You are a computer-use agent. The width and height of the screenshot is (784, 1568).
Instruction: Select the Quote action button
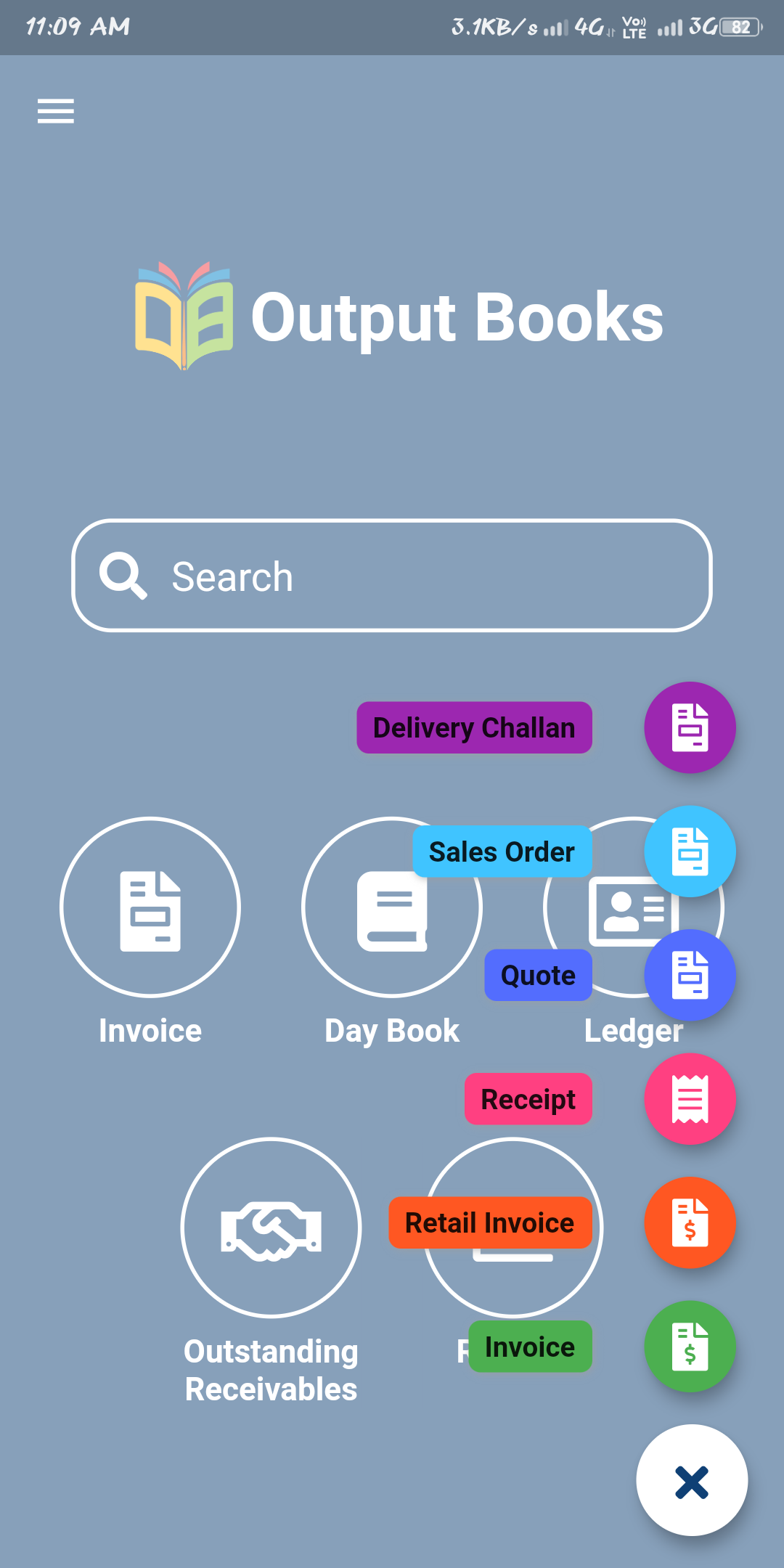click(x=690, y=975)
